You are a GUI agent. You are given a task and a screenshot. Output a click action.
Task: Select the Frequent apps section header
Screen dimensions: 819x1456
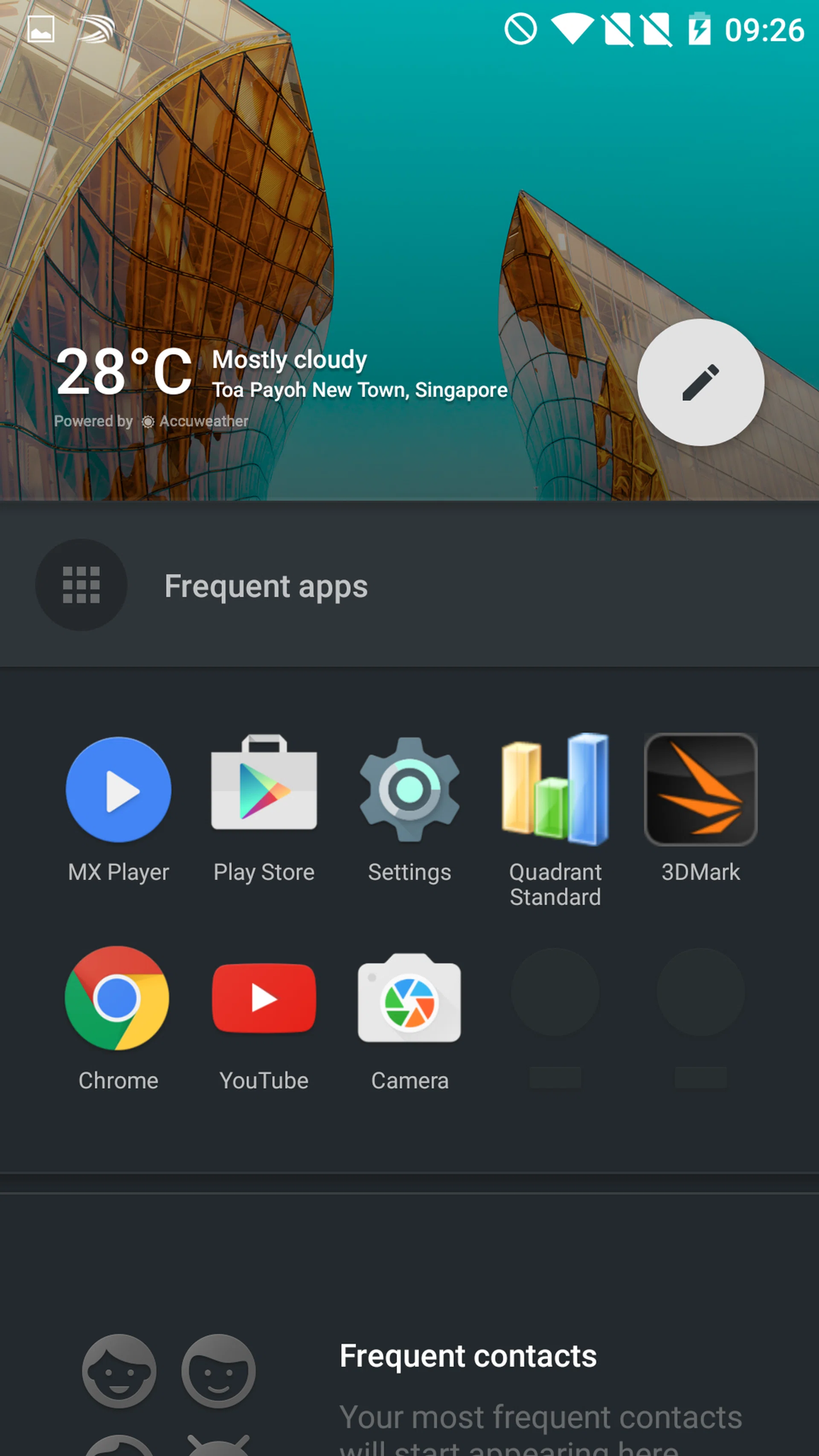point(265,586)
